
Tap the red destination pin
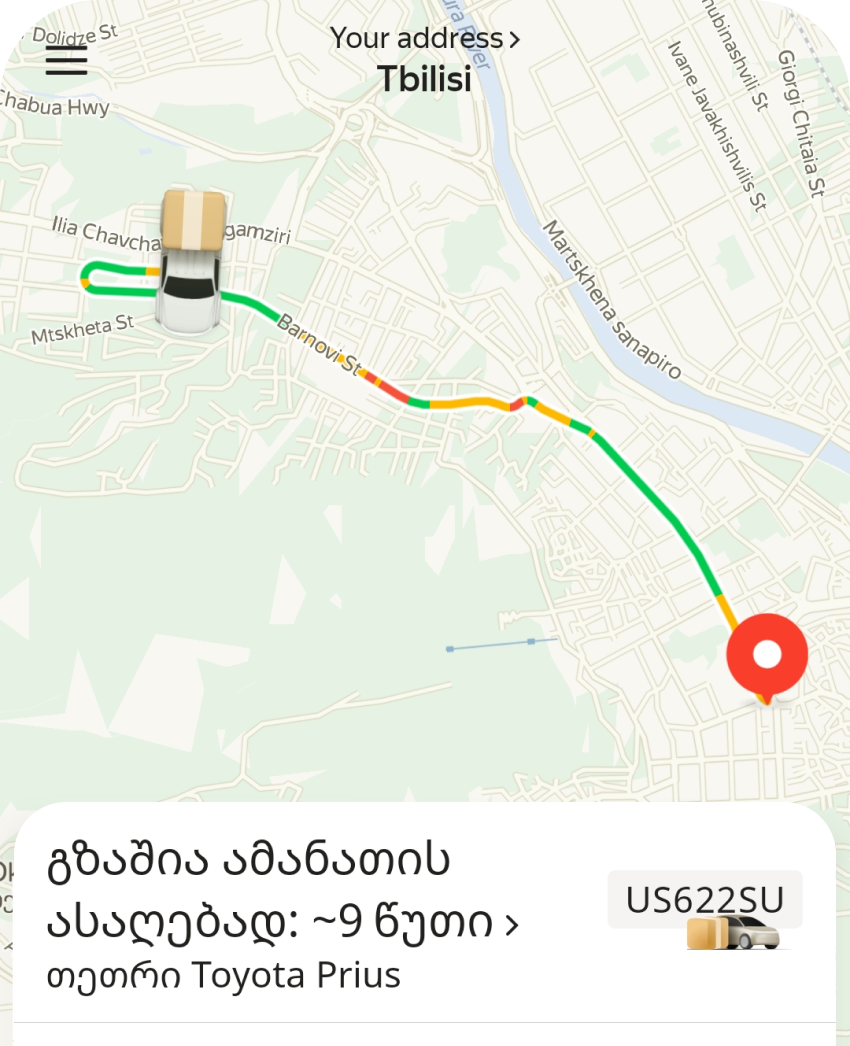[x=767, y=655]
